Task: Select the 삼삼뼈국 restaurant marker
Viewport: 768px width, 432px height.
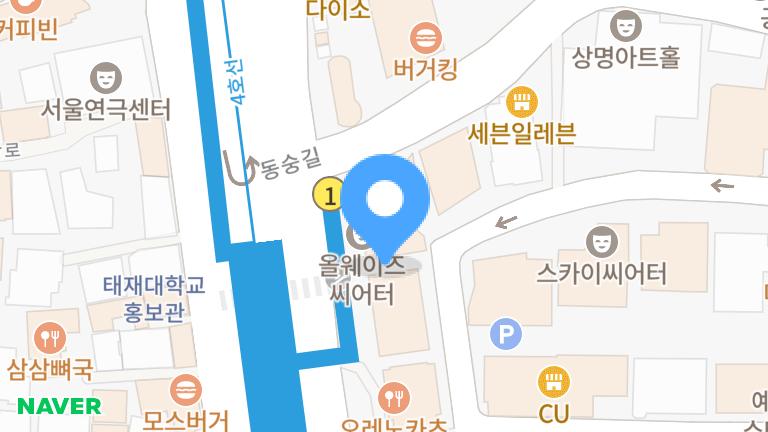Action: point(49,337)
